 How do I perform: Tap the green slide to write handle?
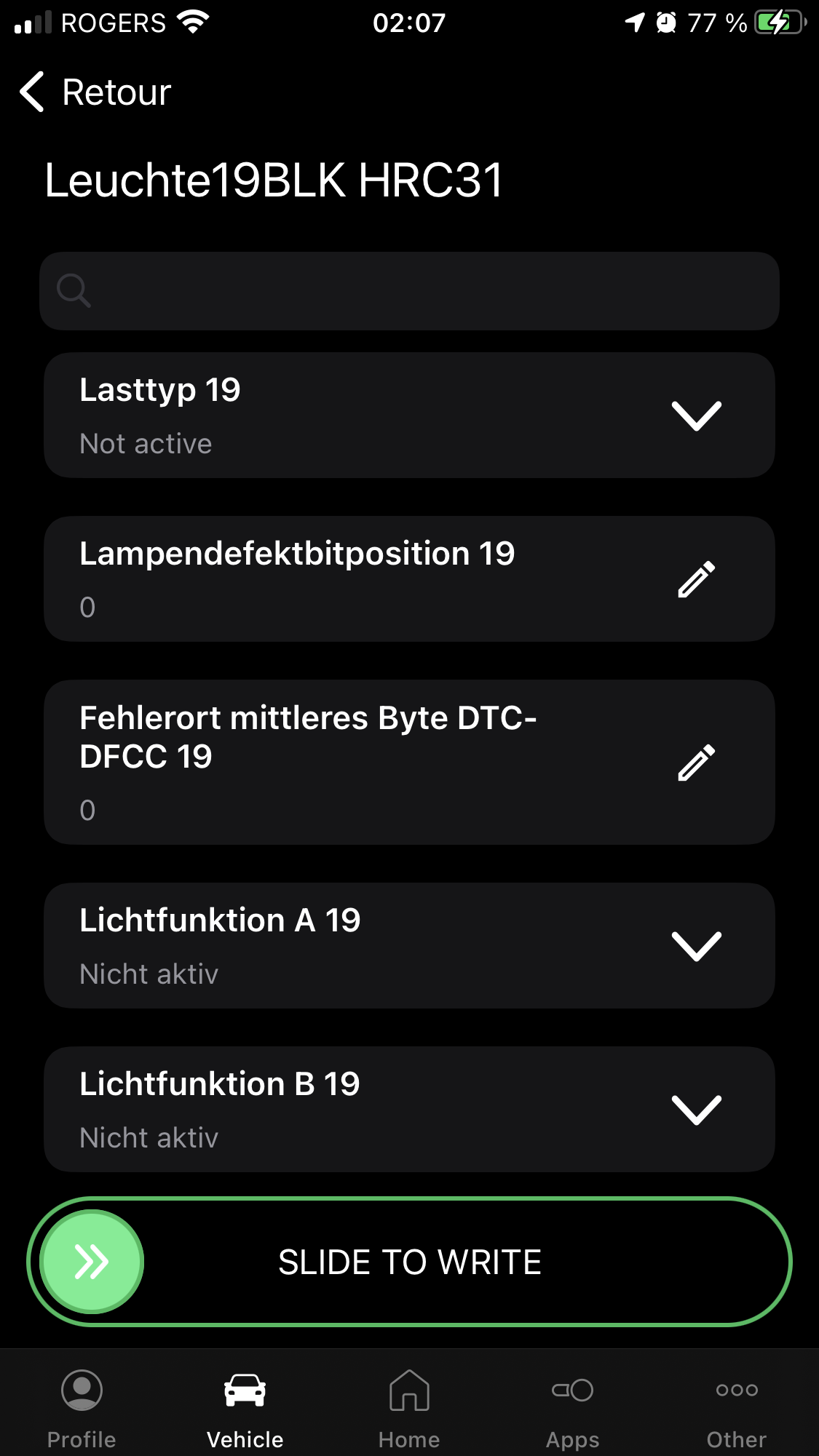point(92,1262)
